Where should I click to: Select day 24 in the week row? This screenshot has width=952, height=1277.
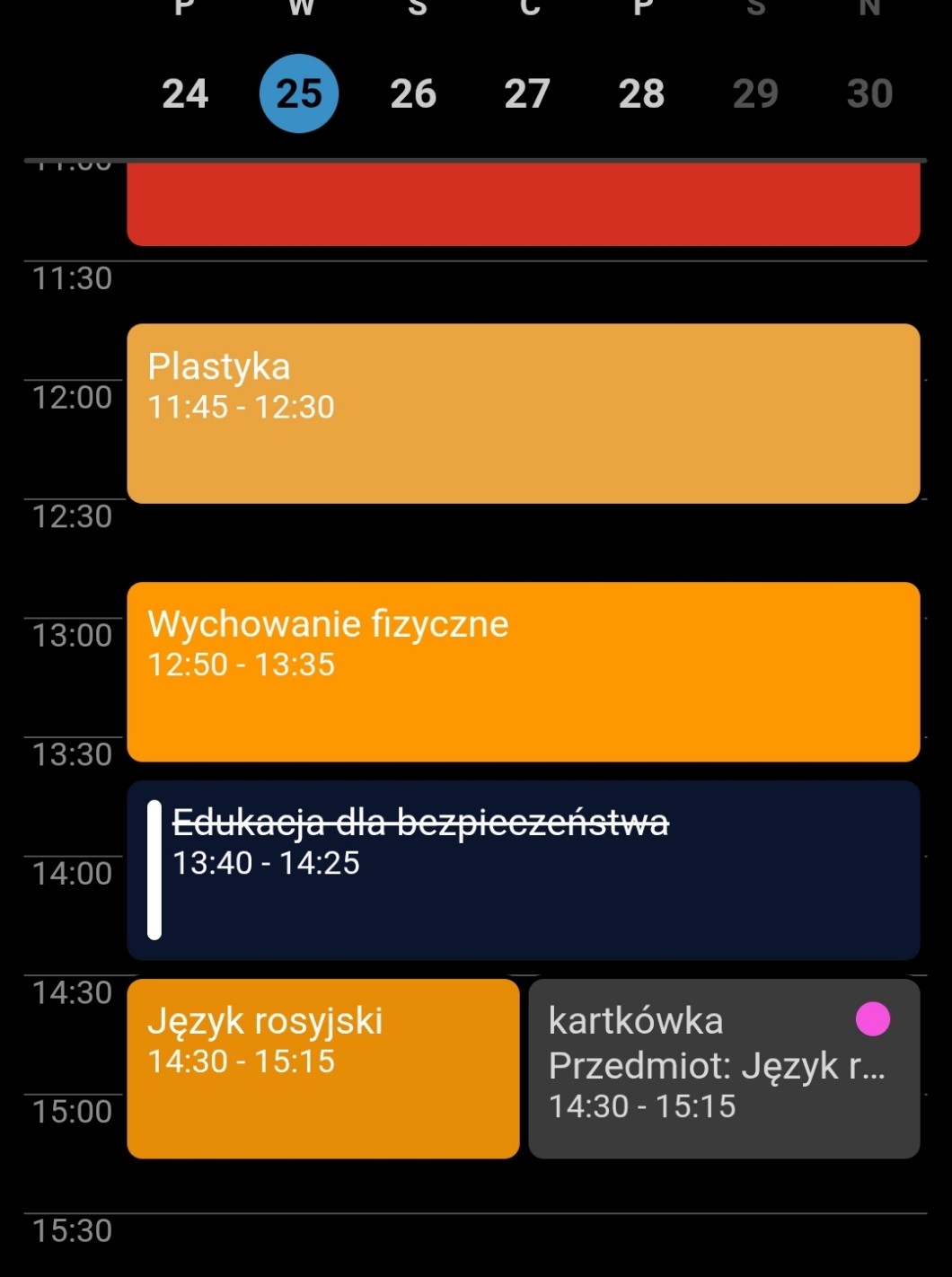click(185, 93)
